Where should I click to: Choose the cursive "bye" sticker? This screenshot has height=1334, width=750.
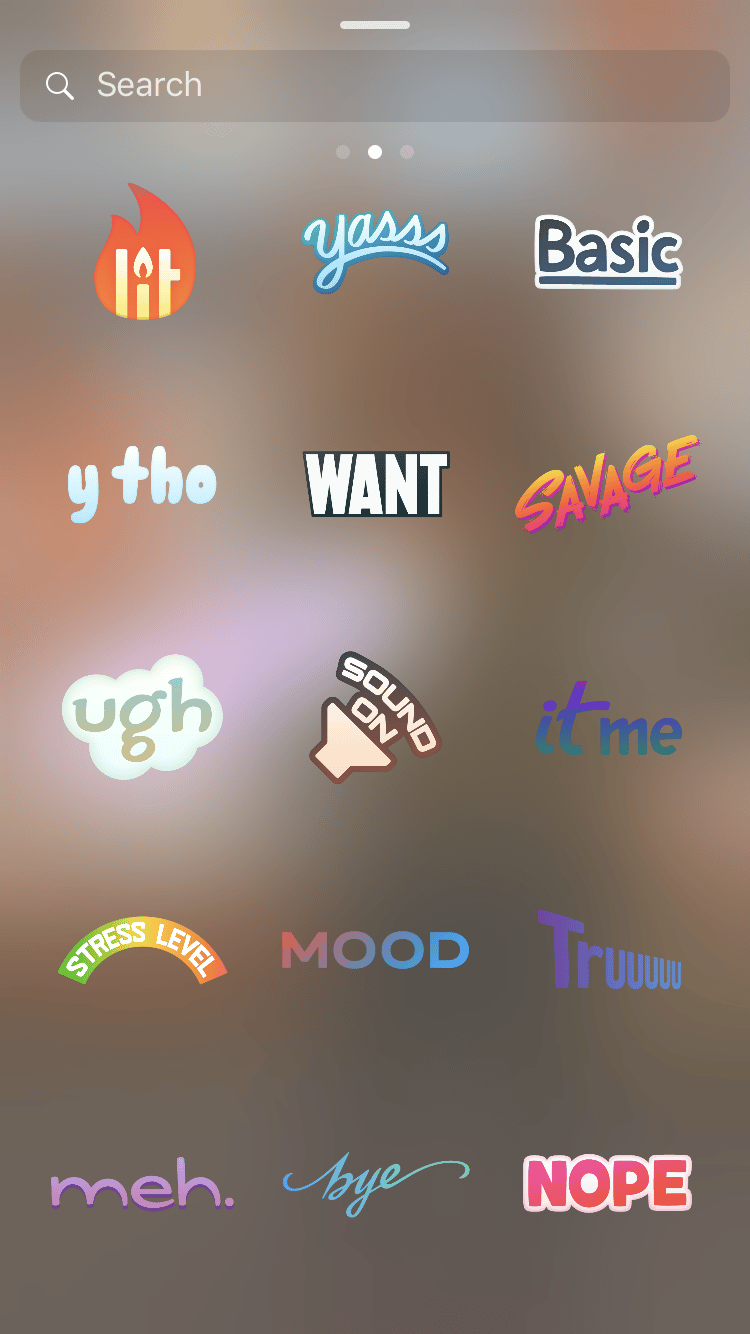(375, 1183)
